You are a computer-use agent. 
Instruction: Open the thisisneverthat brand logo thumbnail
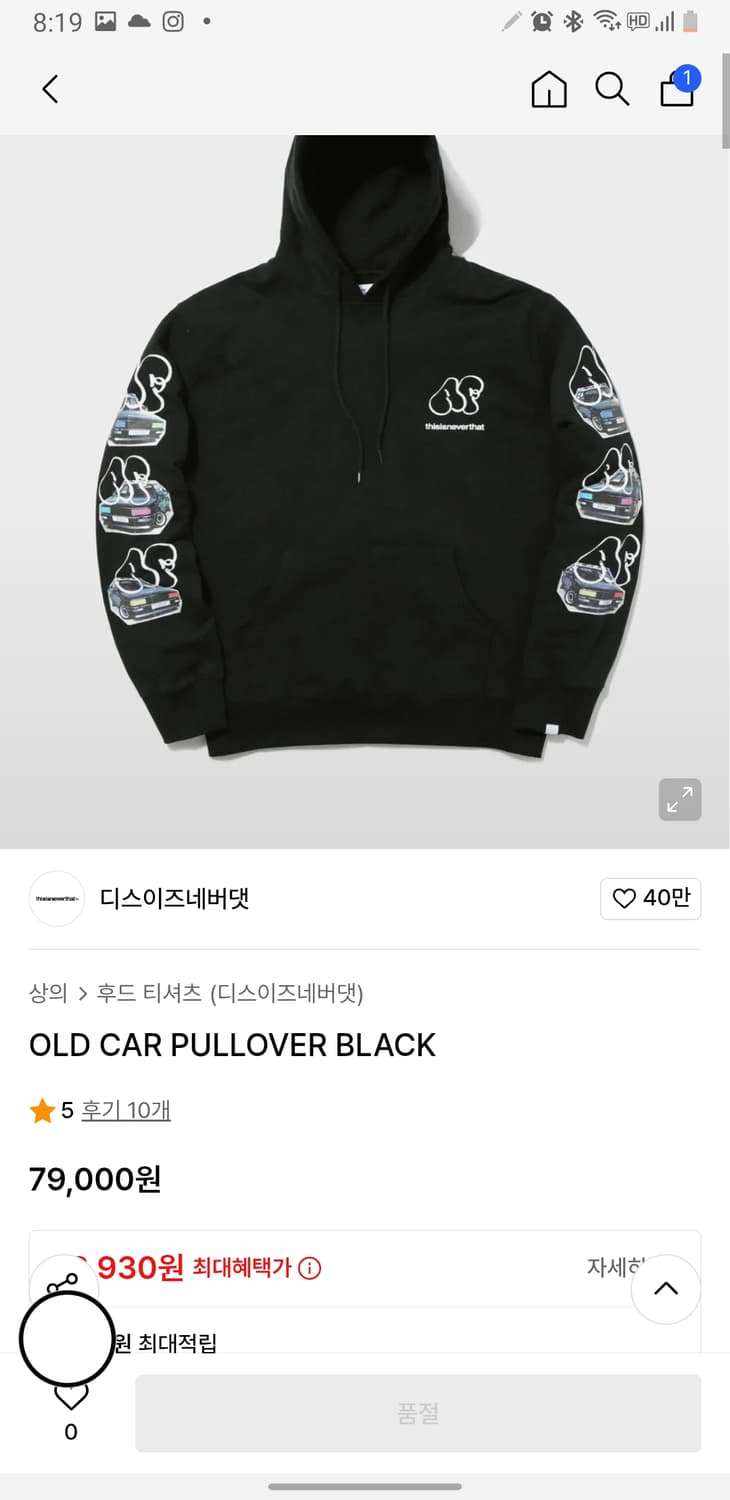coord(57,899)
